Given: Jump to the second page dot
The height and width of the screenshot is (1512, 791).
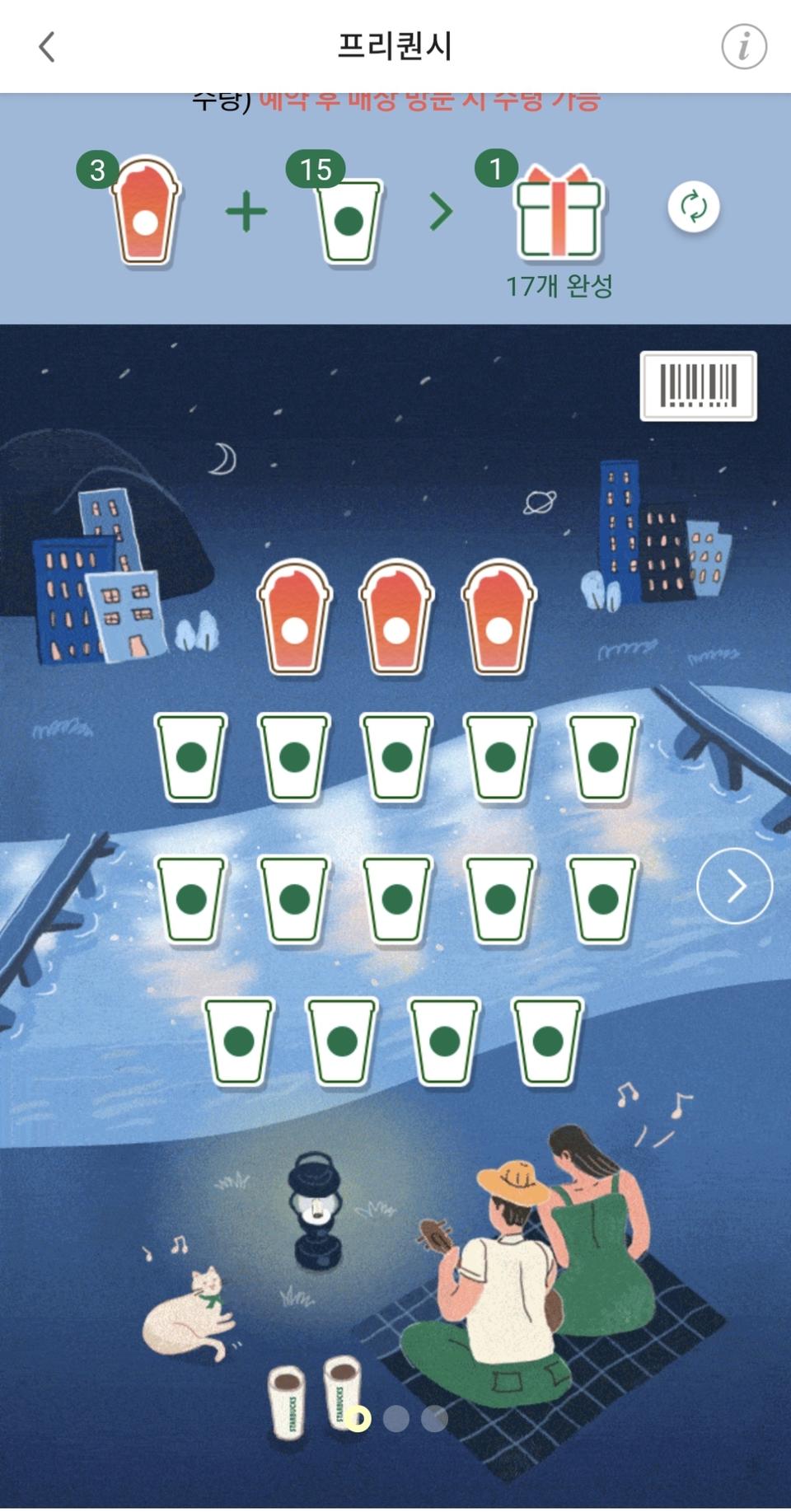Looking at the screenshot, I should point(396,1418).
